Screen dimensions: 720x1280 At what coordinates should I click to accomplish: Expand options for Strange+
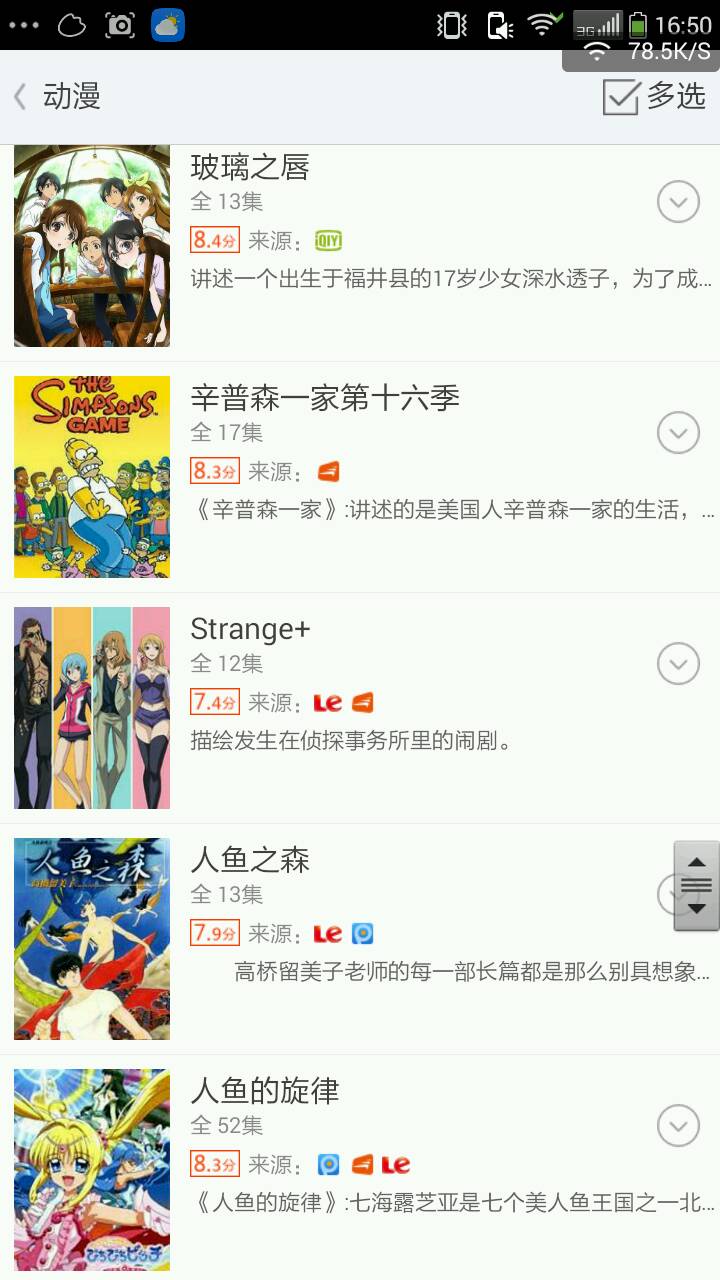678,664
